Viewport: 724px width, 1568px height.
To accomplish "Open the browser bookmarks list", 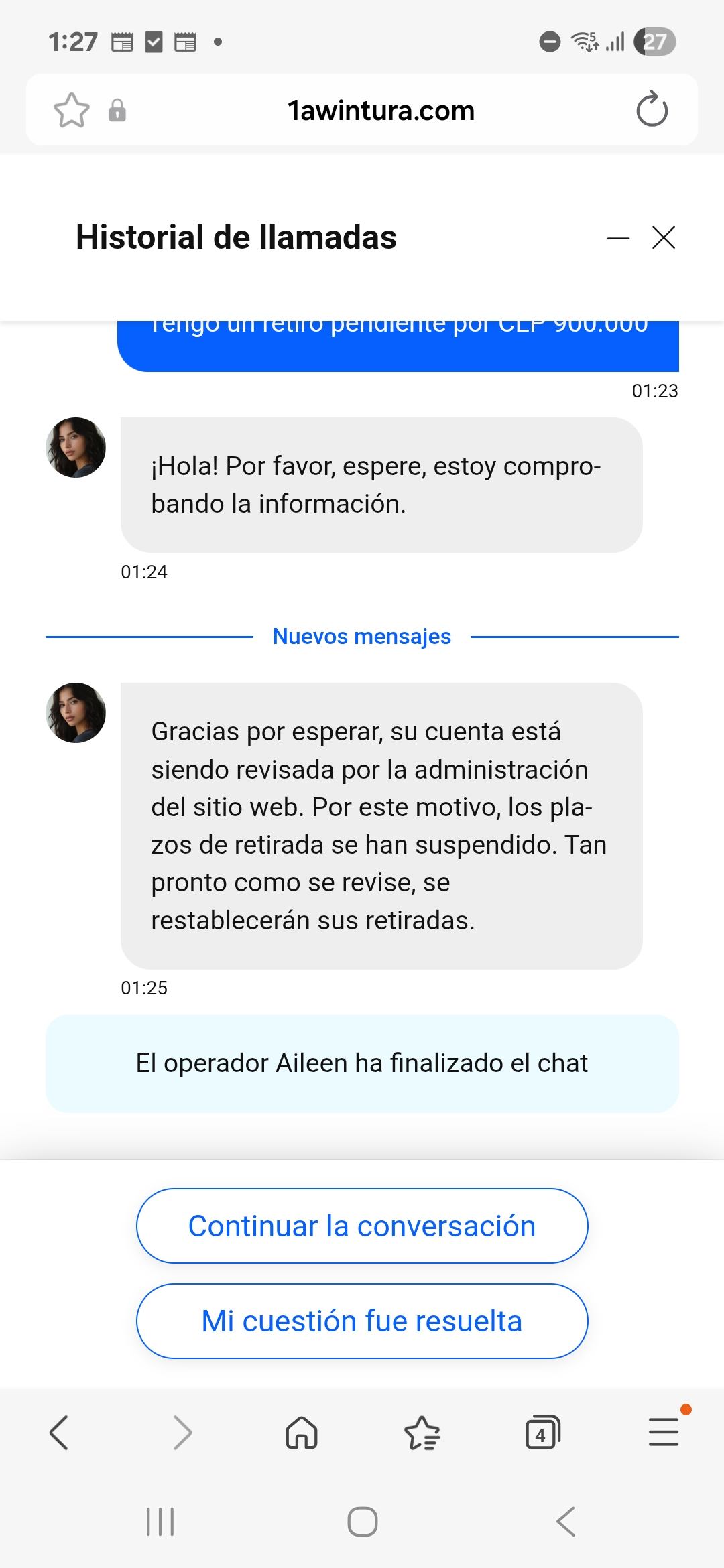I will pos(422,1433).
